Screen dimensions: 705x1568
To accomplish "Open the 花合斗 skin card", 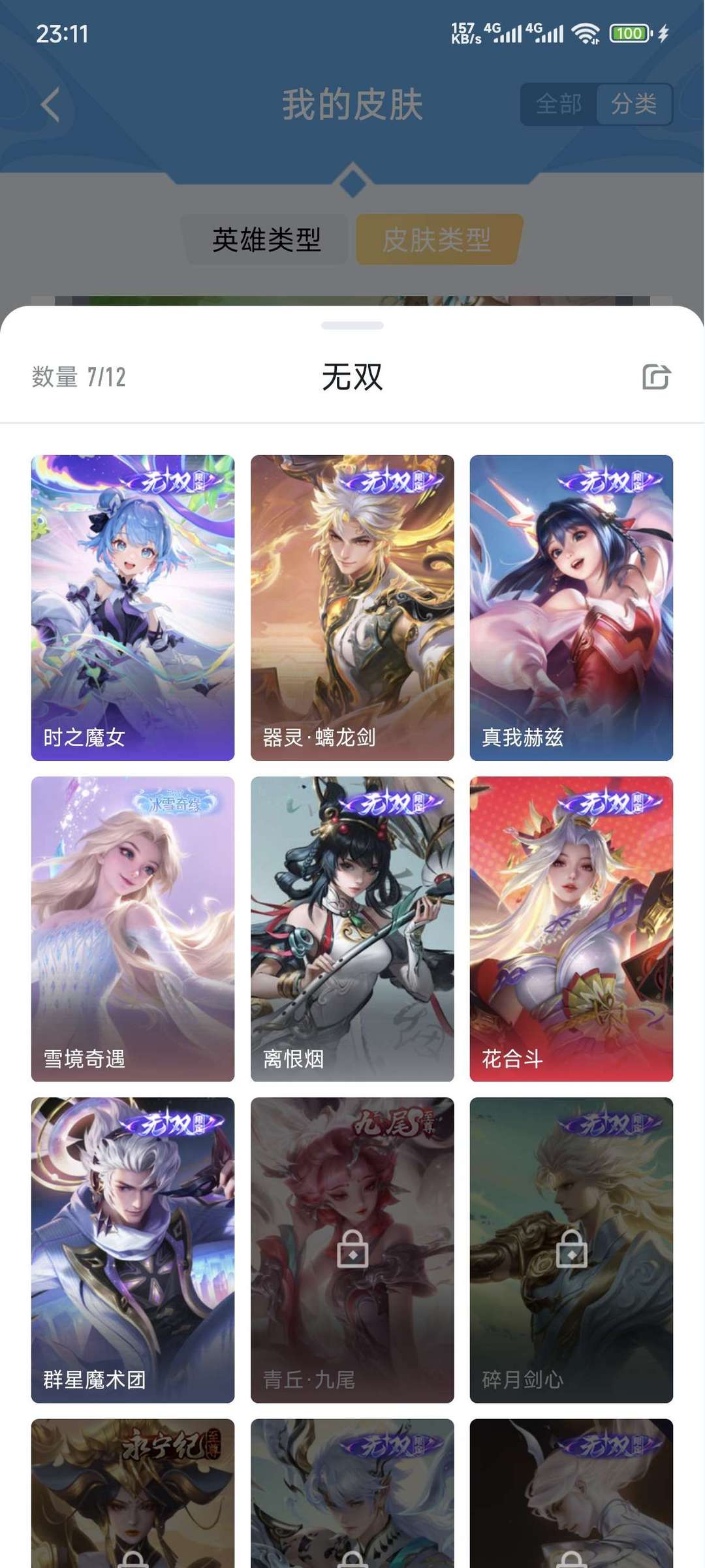I will click(571, 929).
